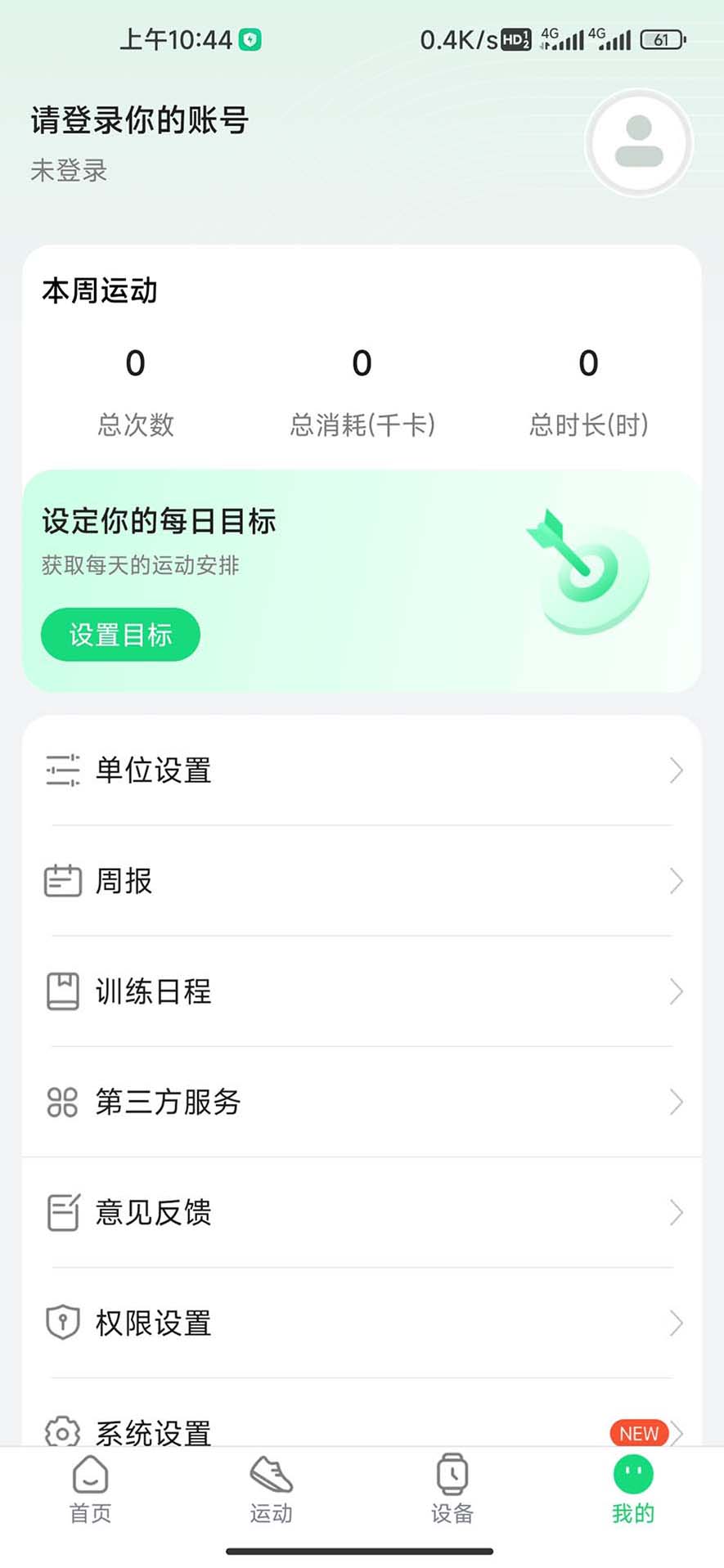
Task: Tap the profile avatar at top right
Action: 639,142
